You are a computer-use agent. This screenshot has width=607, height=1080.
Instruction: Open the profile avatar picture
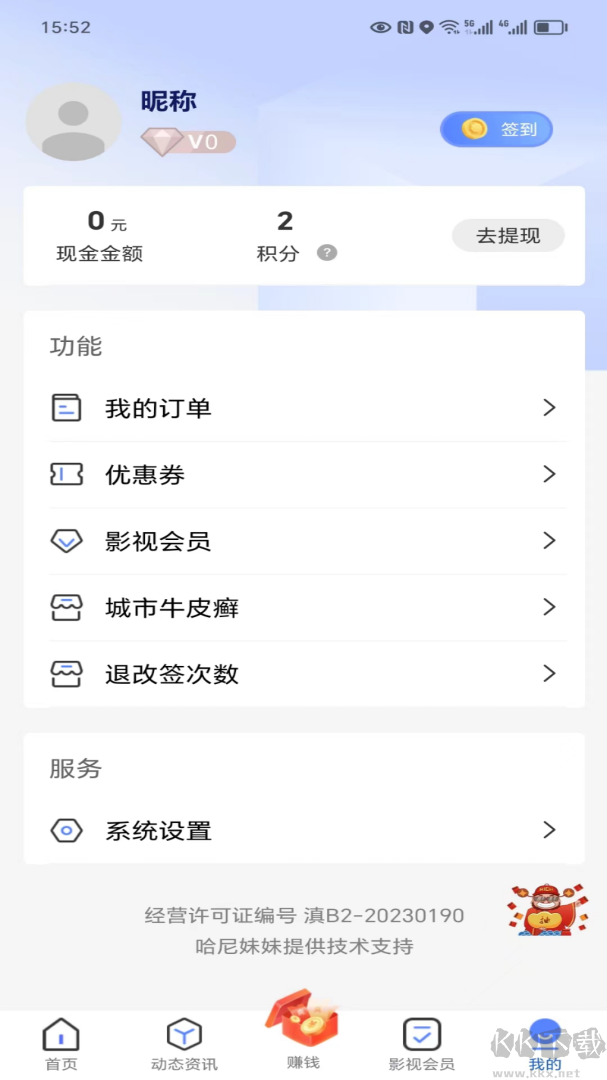(73, 122)
